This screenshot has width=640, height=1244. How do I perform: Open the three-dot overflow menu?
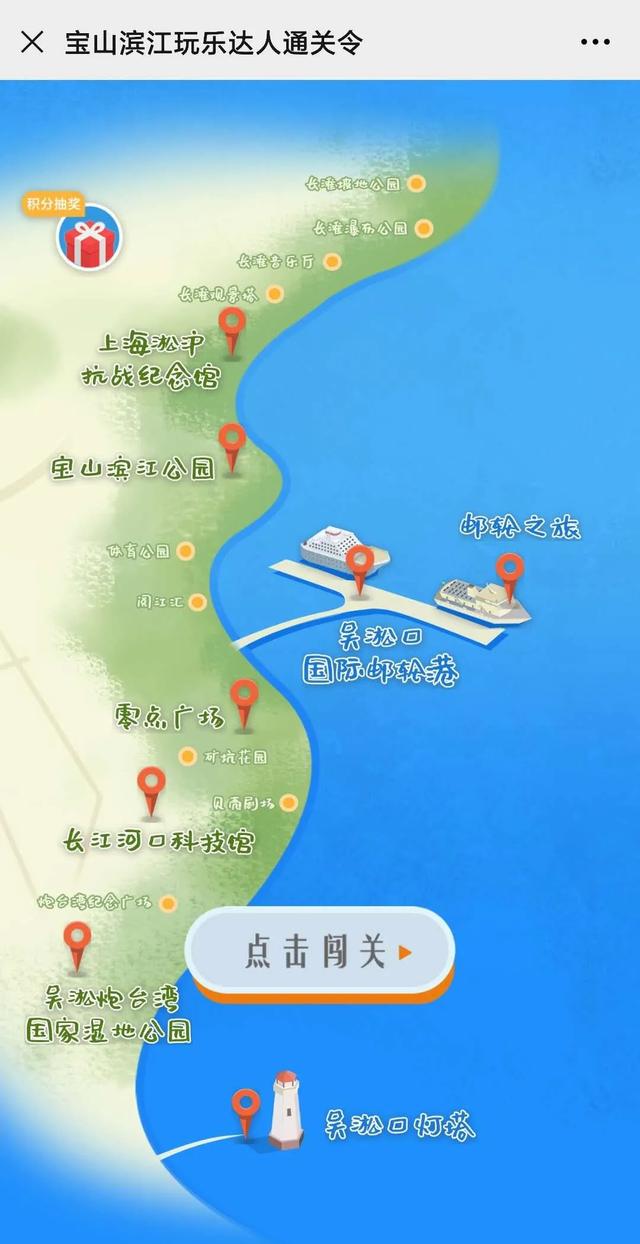pos(596,42)
